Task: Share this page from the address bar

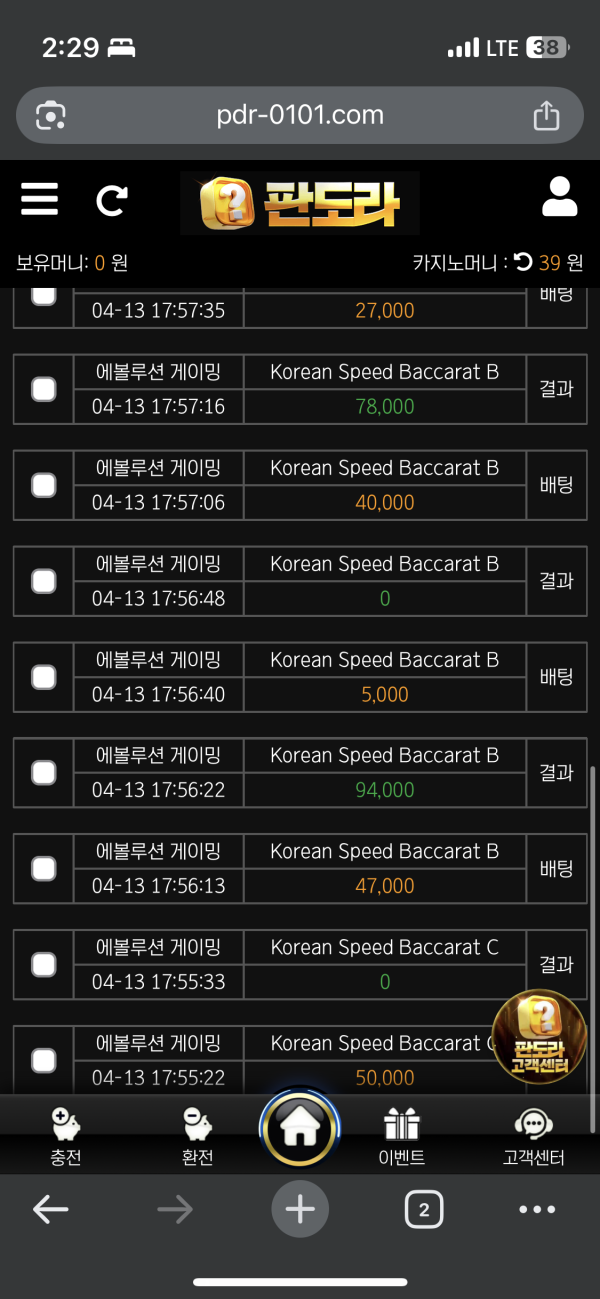Action: (x=546, y=116)
